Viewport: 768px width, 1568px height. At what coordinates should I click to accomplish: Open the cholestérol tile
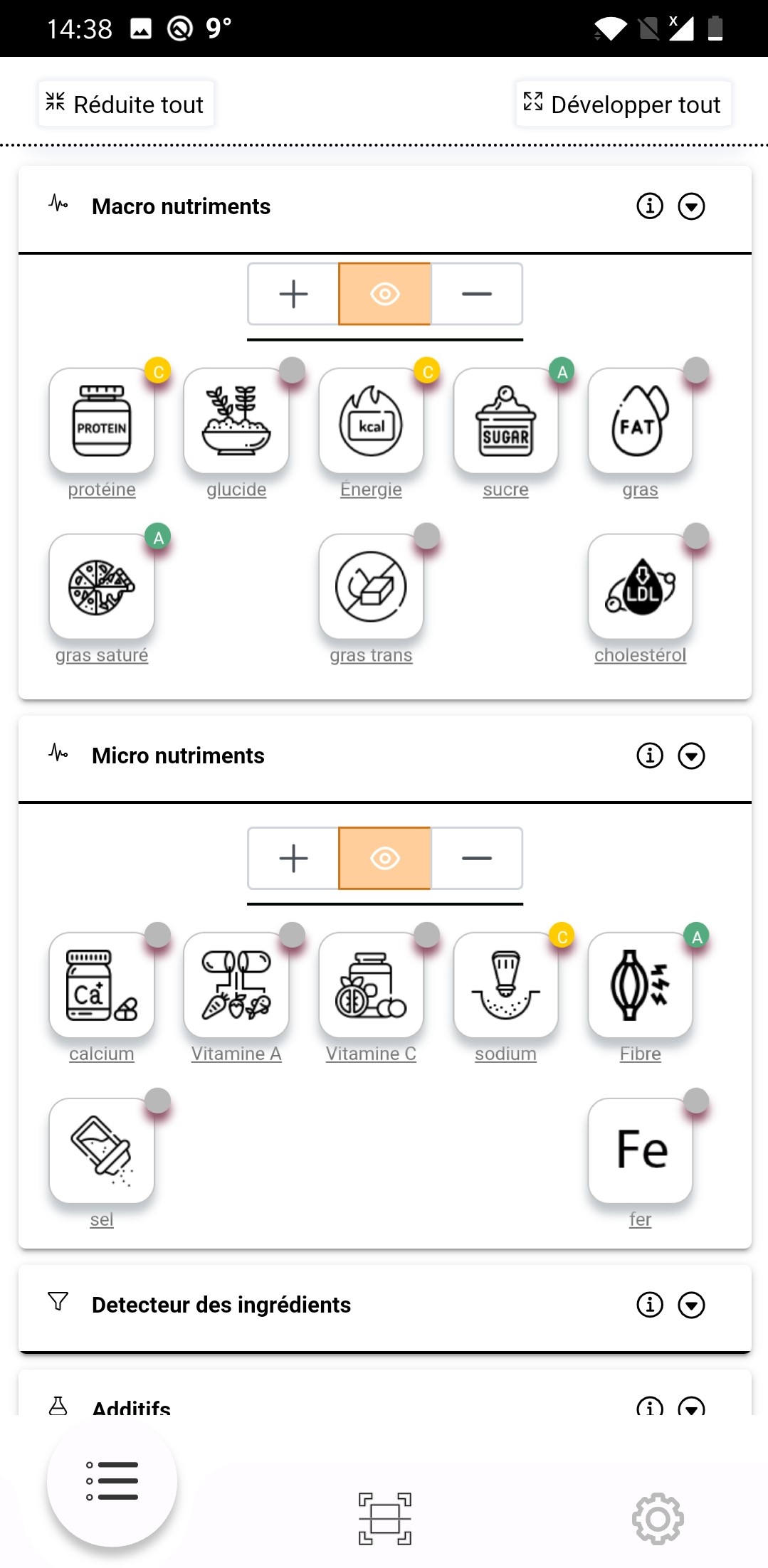tap(640, 588)
